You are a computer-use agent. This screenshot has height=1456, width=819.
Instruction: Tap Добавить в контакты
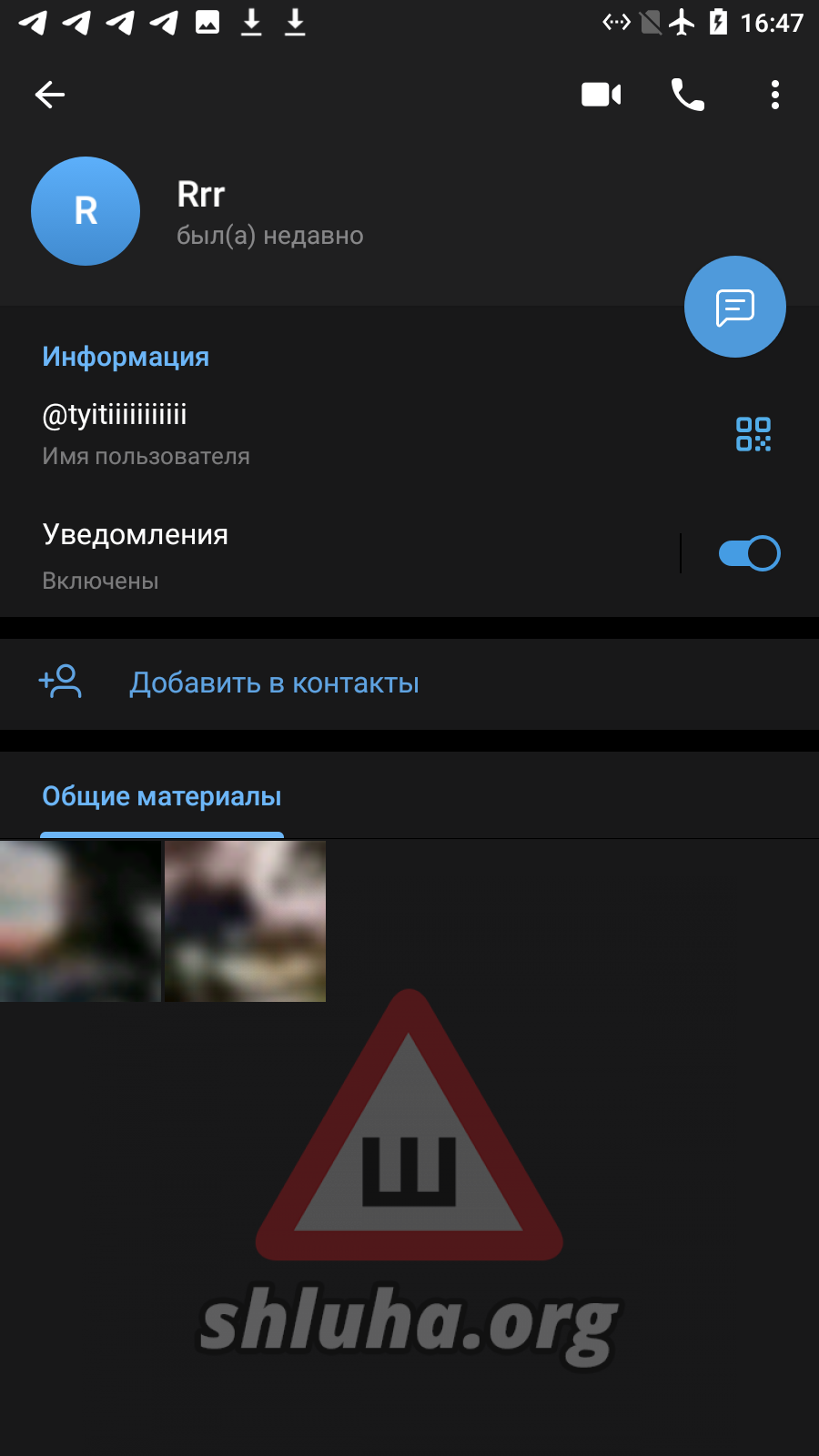pyautogui.click(x=273, y=683)
